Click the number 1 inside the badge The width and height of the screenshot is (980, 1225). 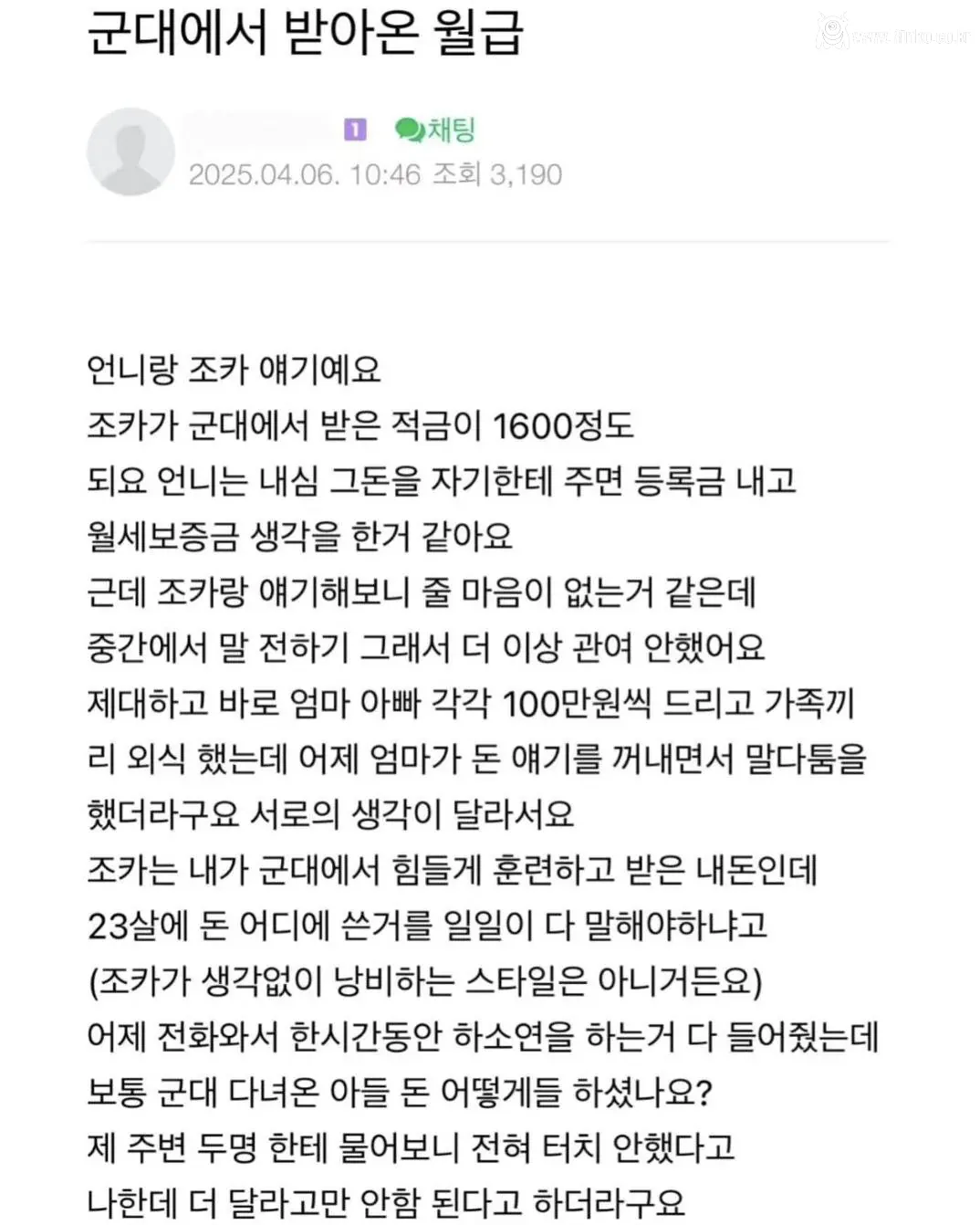(x=355, y=129)
